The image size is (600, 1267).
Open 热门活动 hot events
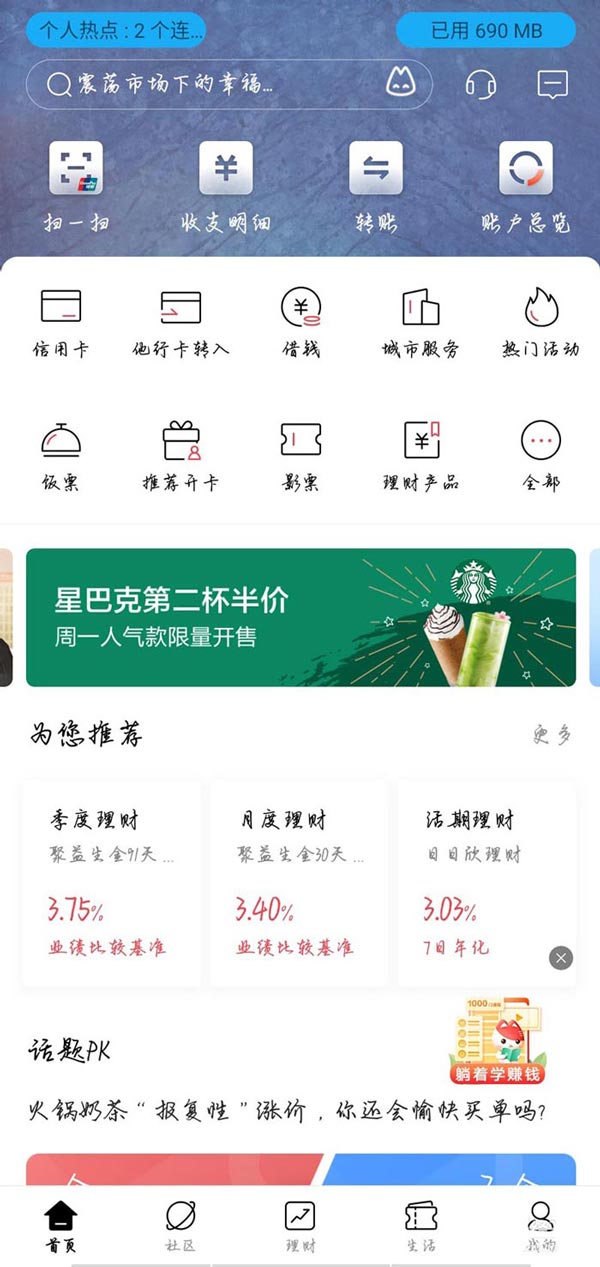pos(541,322)
